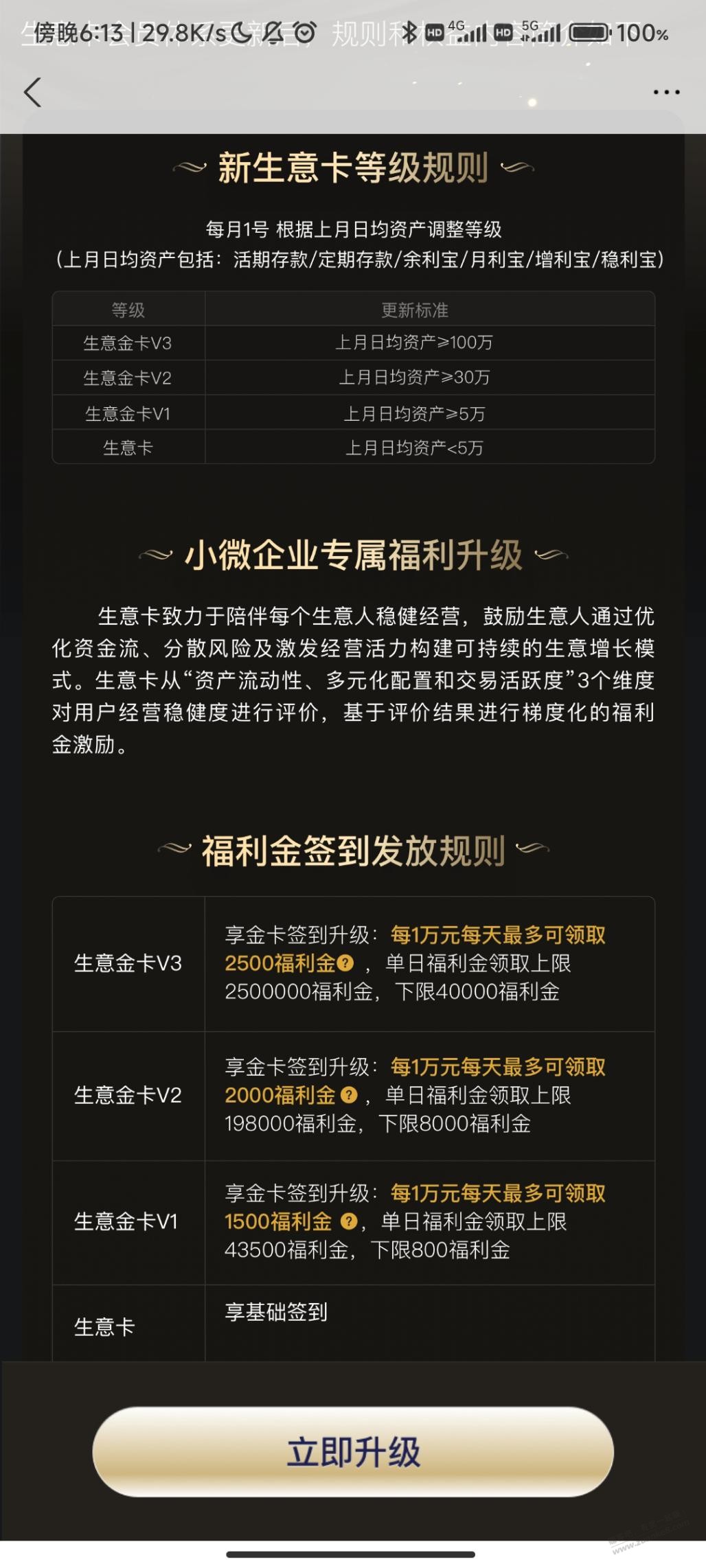Open the help icon beside 2500福利金
This screenshot has width=706, height=1568.
346,963
